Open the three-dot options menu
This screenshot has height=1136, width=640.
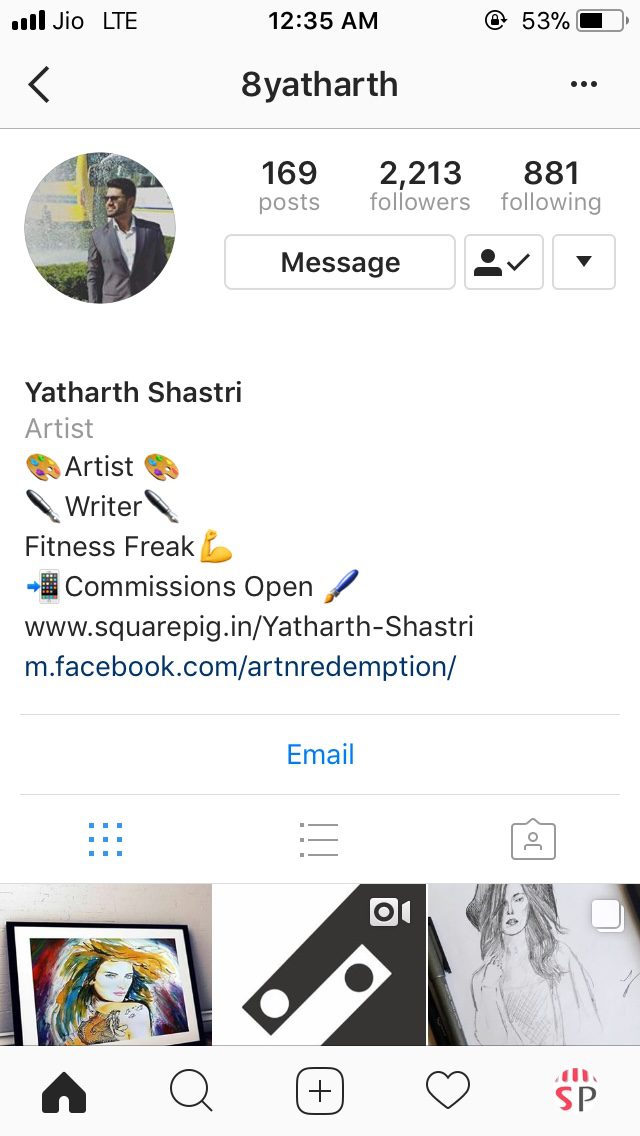(x=584, y=85)
